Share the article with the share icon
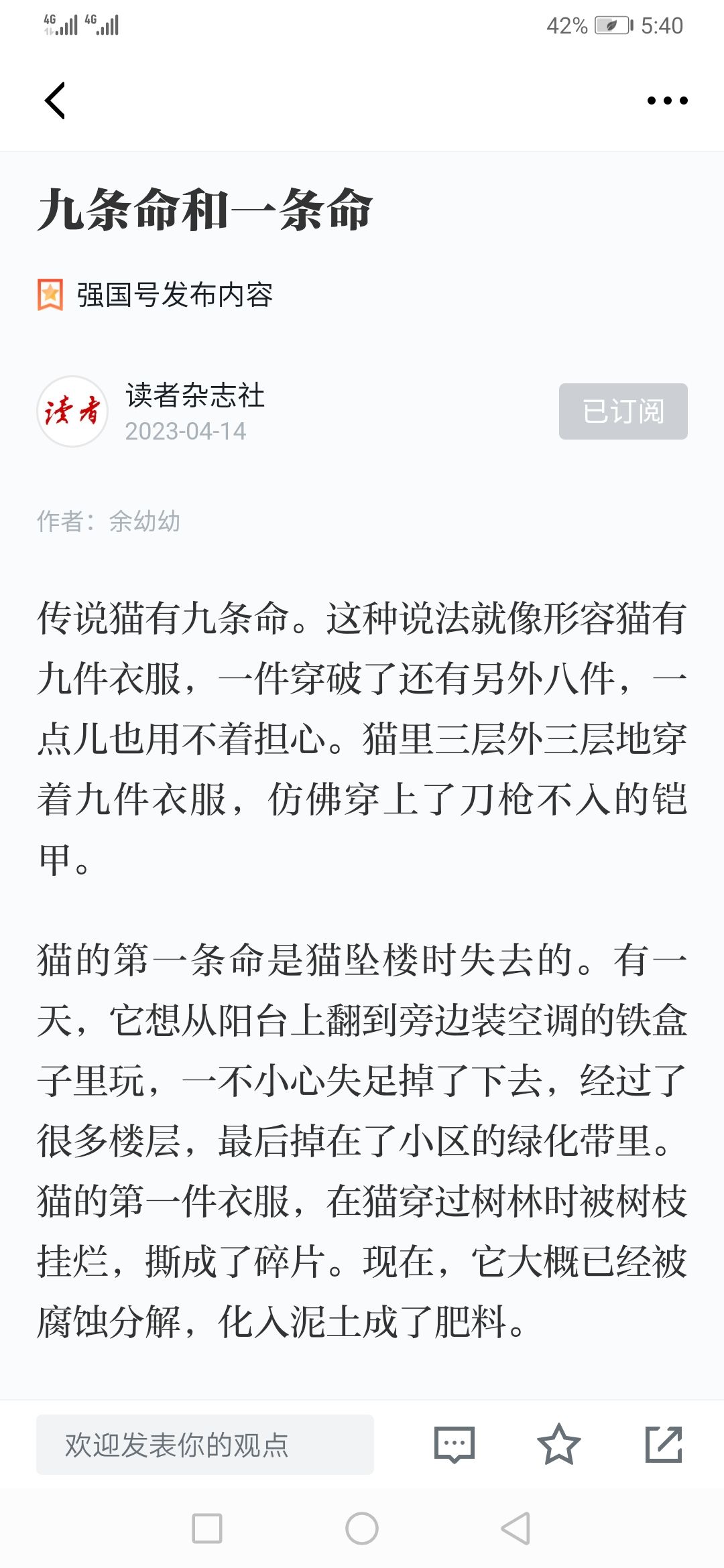 point(664,1444)
